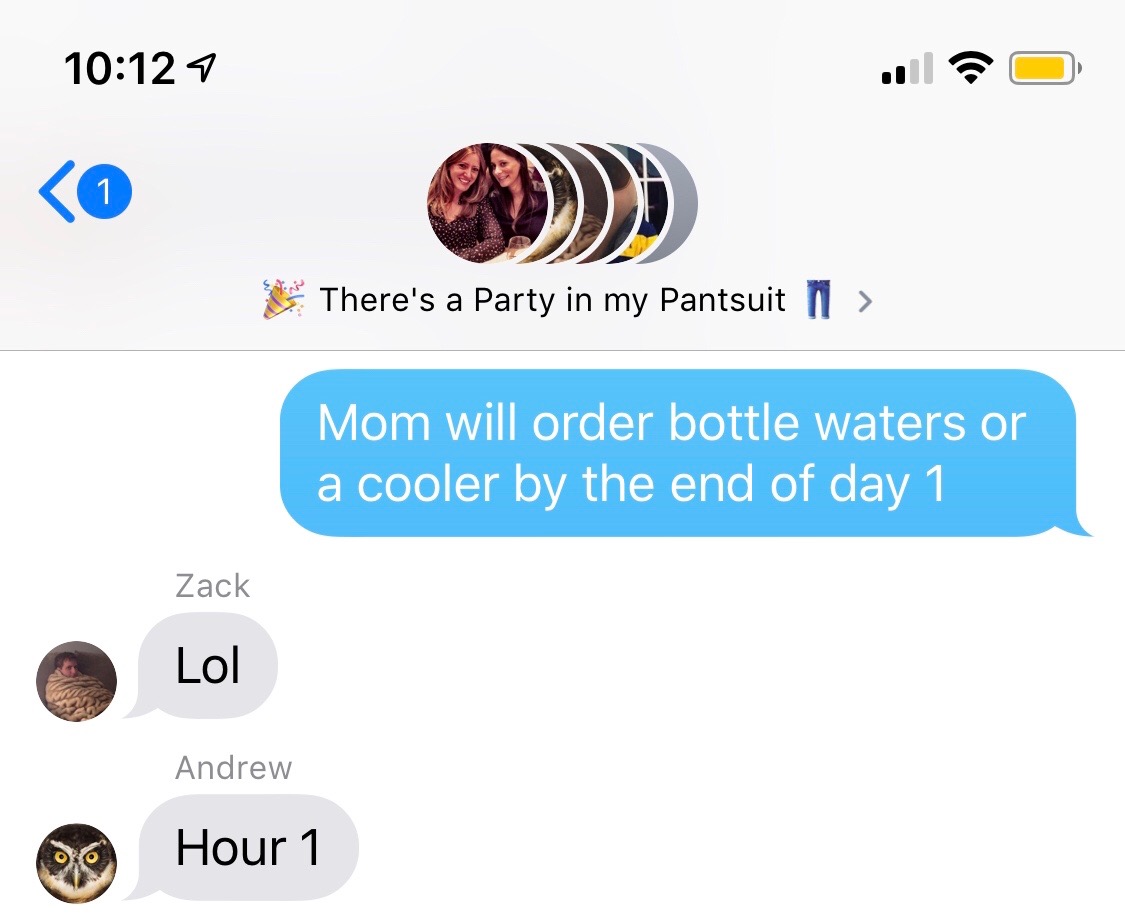Open group details via the avatar cluster

(561, 203)
